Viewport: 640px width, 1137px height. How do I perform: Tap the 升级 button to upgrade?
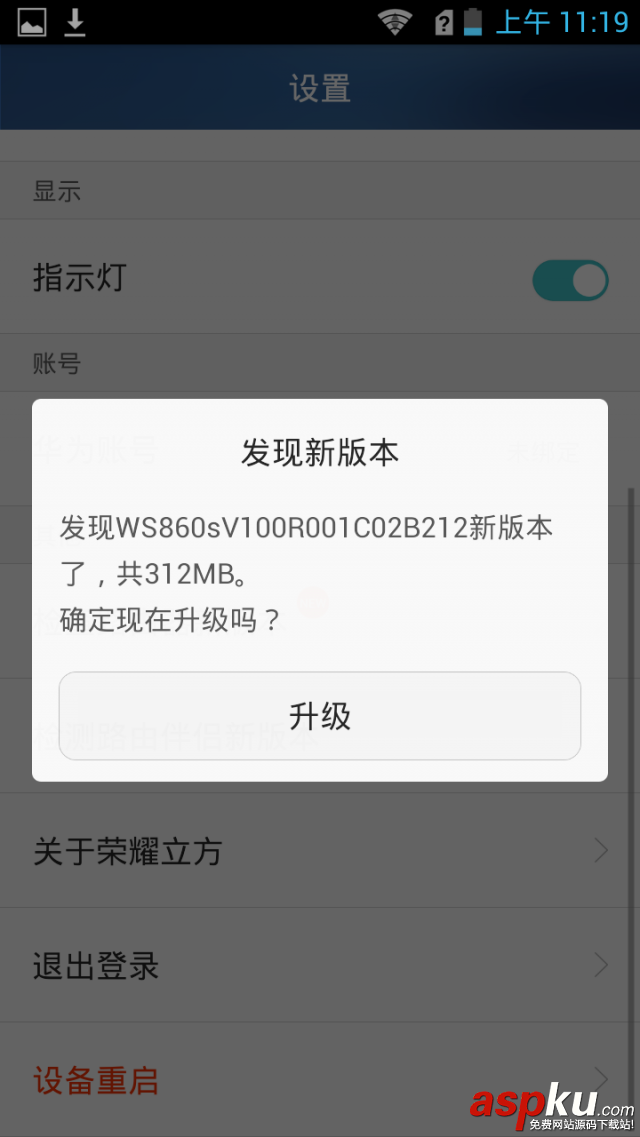pyautogui.click(x=320, y=716)
